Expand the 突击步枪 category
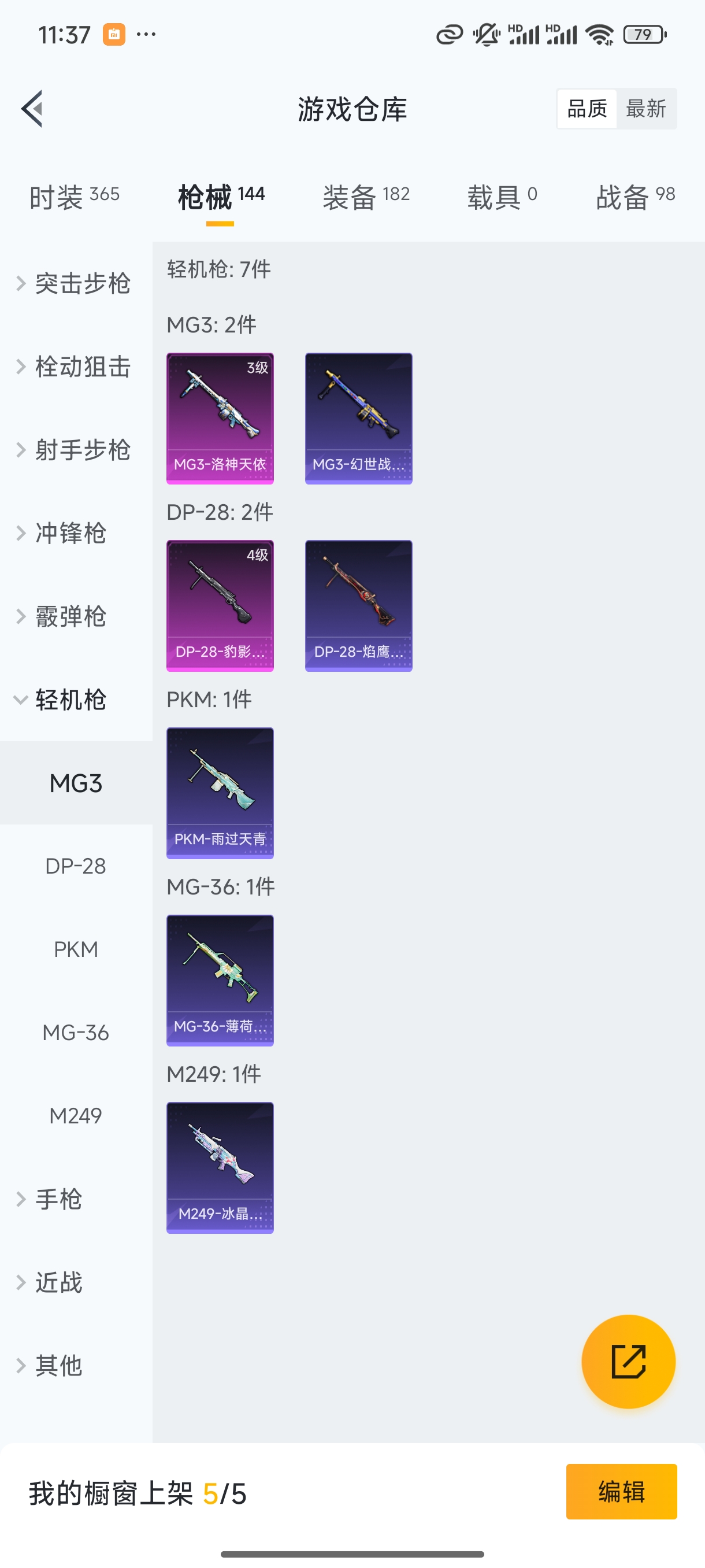 pos(73,284)
